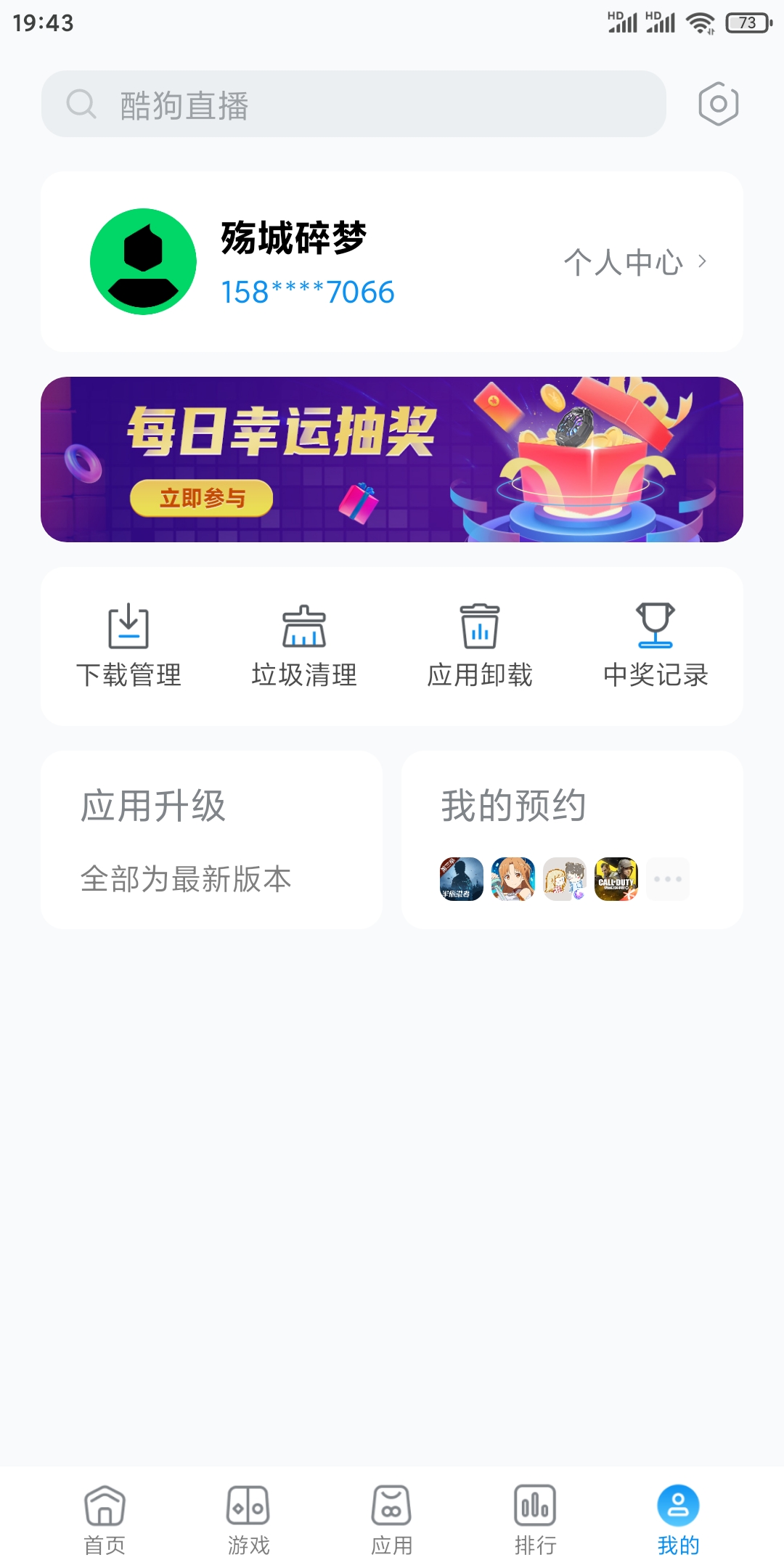Switch to the 游戏 tab
The image size is (784, 1568).
point(248,1519)
